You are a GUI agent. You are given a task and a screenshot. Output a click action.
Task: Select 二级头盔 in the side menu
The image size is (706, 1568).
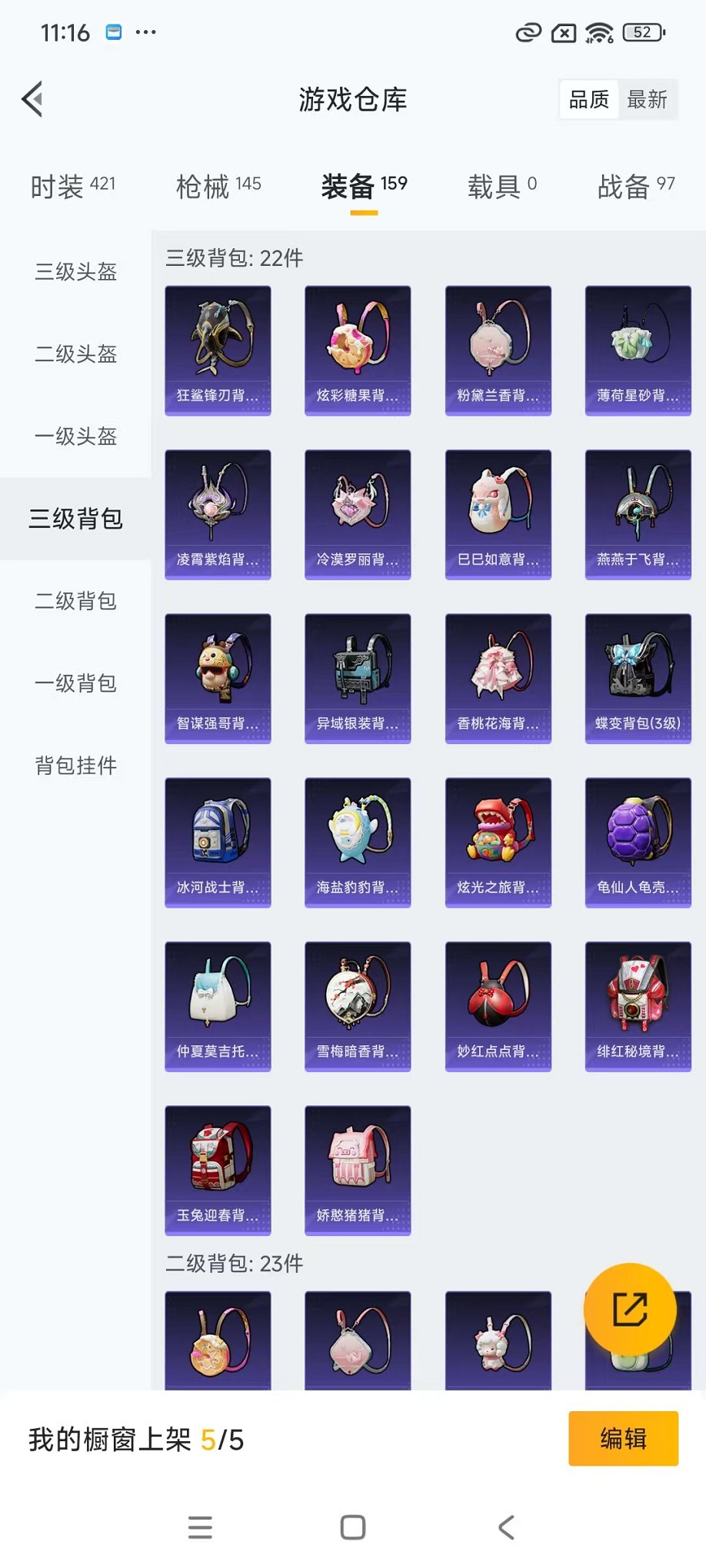click(x=75, y=354)
